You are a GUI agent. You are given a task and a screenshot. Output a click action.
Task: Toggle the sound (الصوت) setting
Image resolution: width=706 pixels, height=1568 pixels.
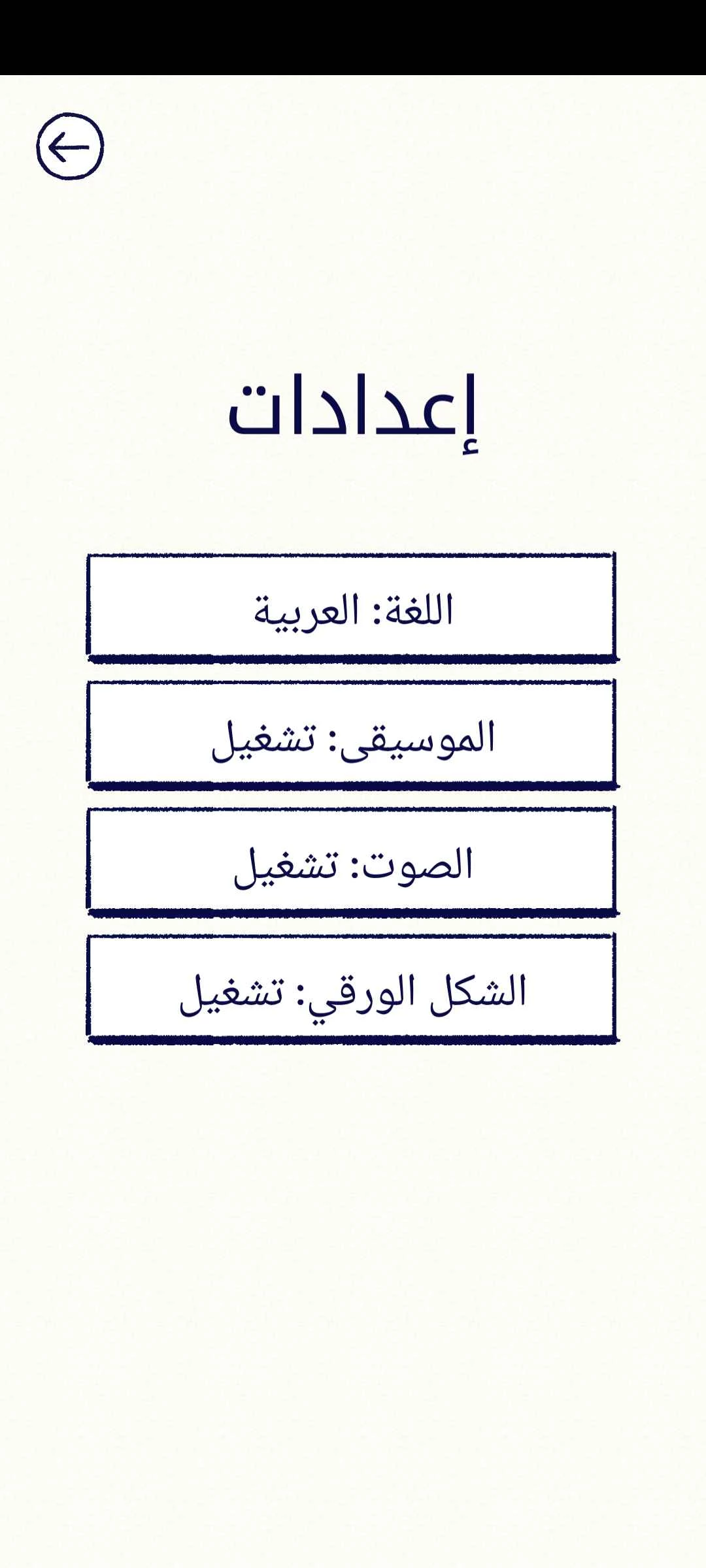pyautogui.click(x=352, y=861)
